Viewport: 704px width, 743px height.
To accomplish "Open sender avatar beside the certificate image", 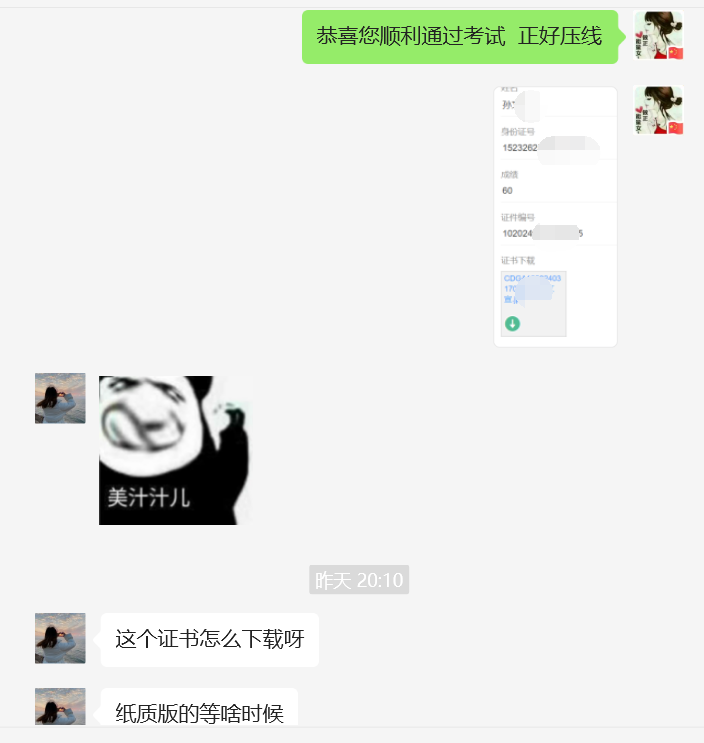I will [x=658, y=110].
